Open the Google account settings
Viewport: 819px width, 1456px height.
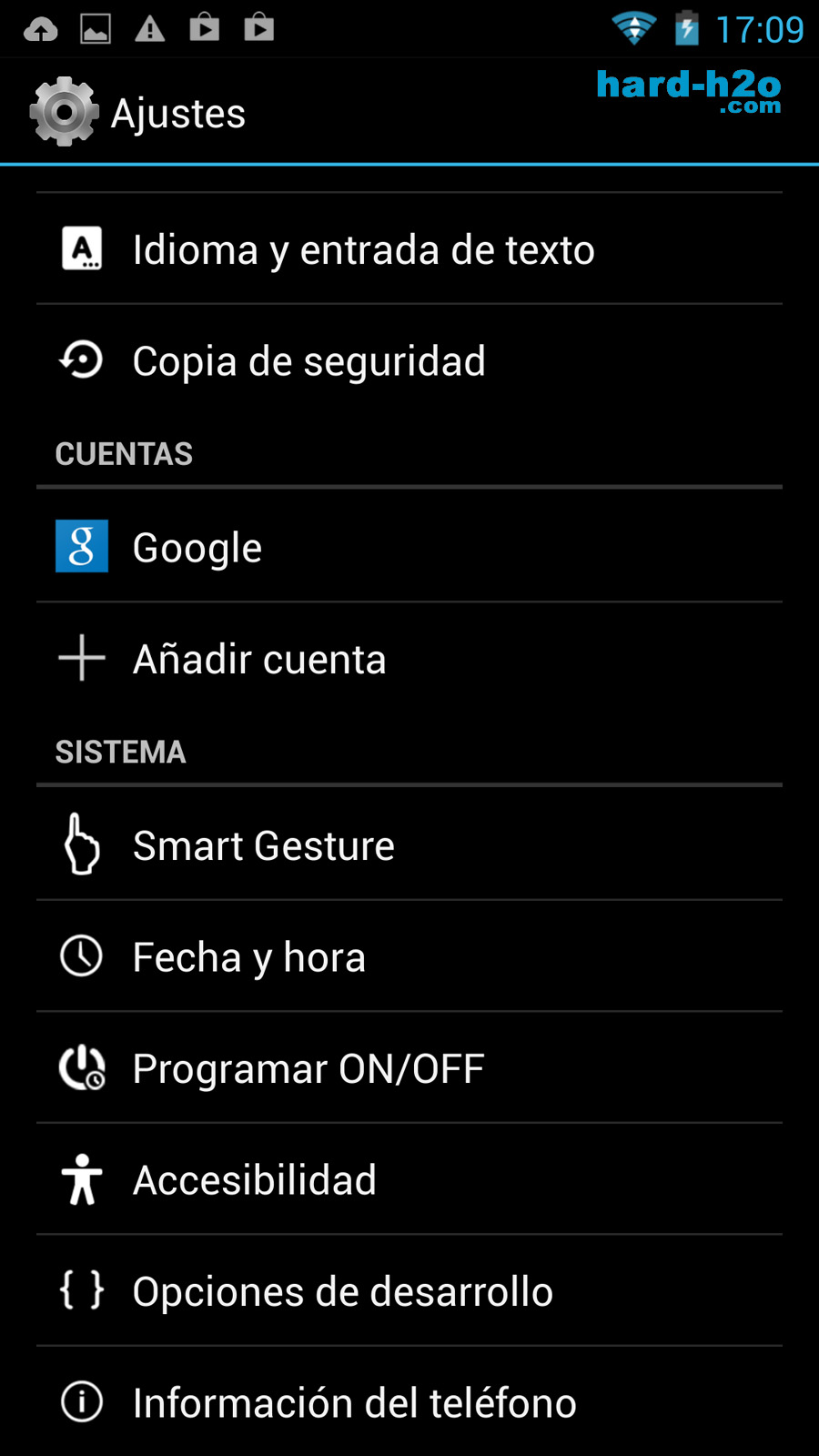pyautogui.click(x=409, y=546)
